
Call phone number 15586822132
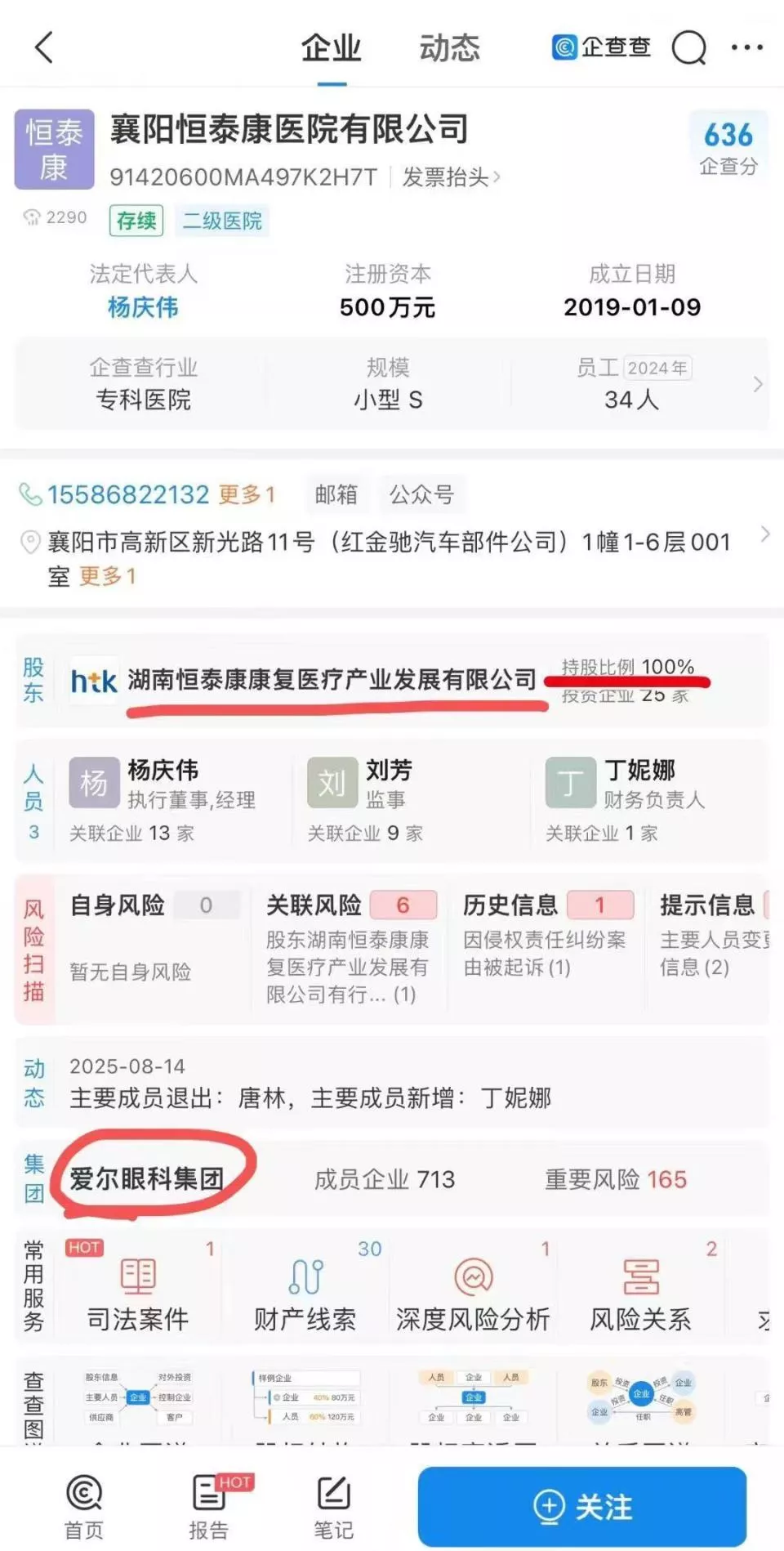[128, 494]
